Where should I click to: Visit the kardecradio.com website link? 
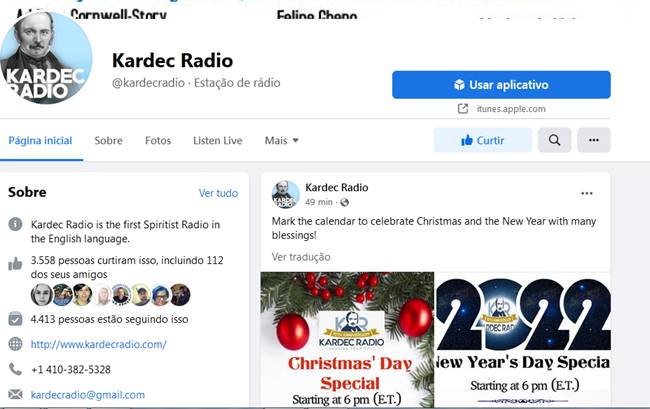click(98, 344)
